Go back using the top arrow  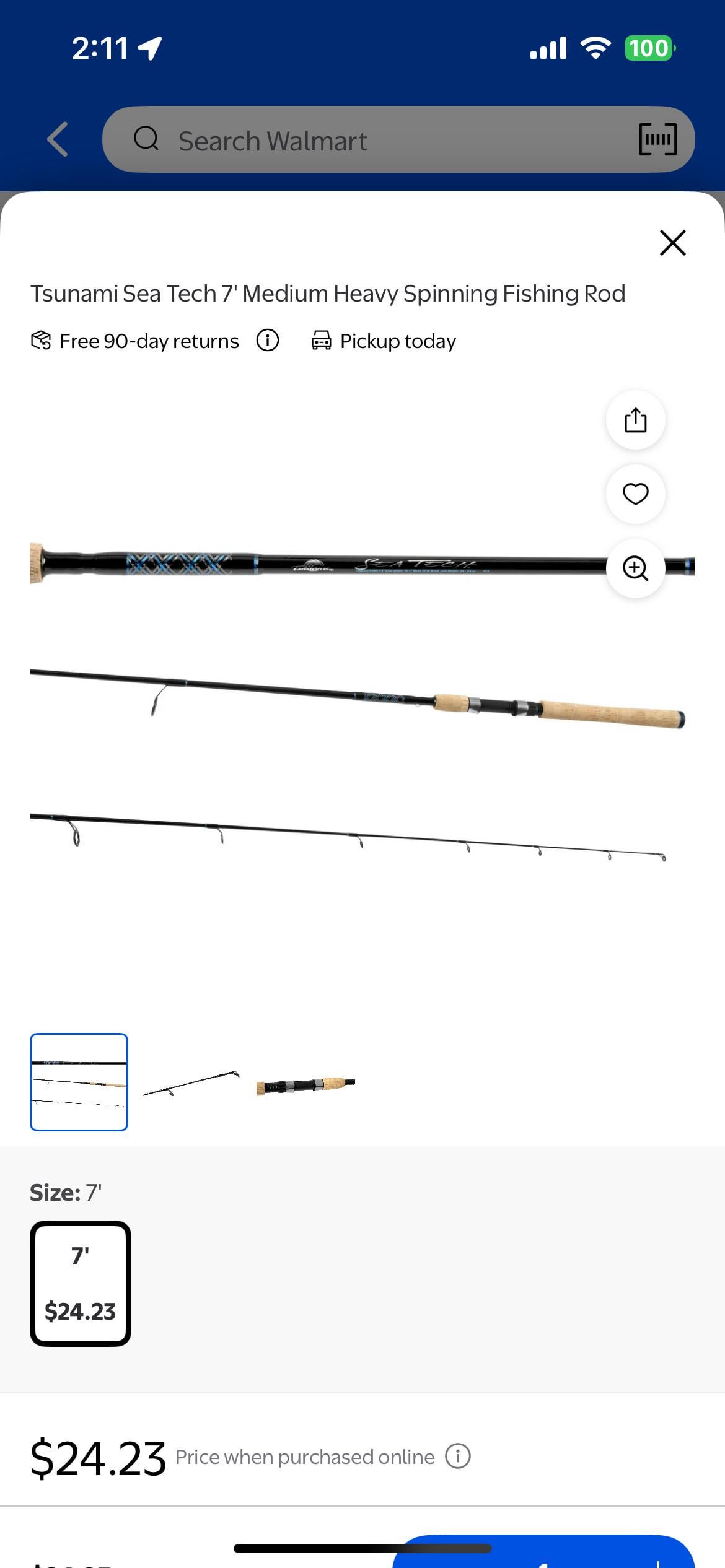pos(58,139)
